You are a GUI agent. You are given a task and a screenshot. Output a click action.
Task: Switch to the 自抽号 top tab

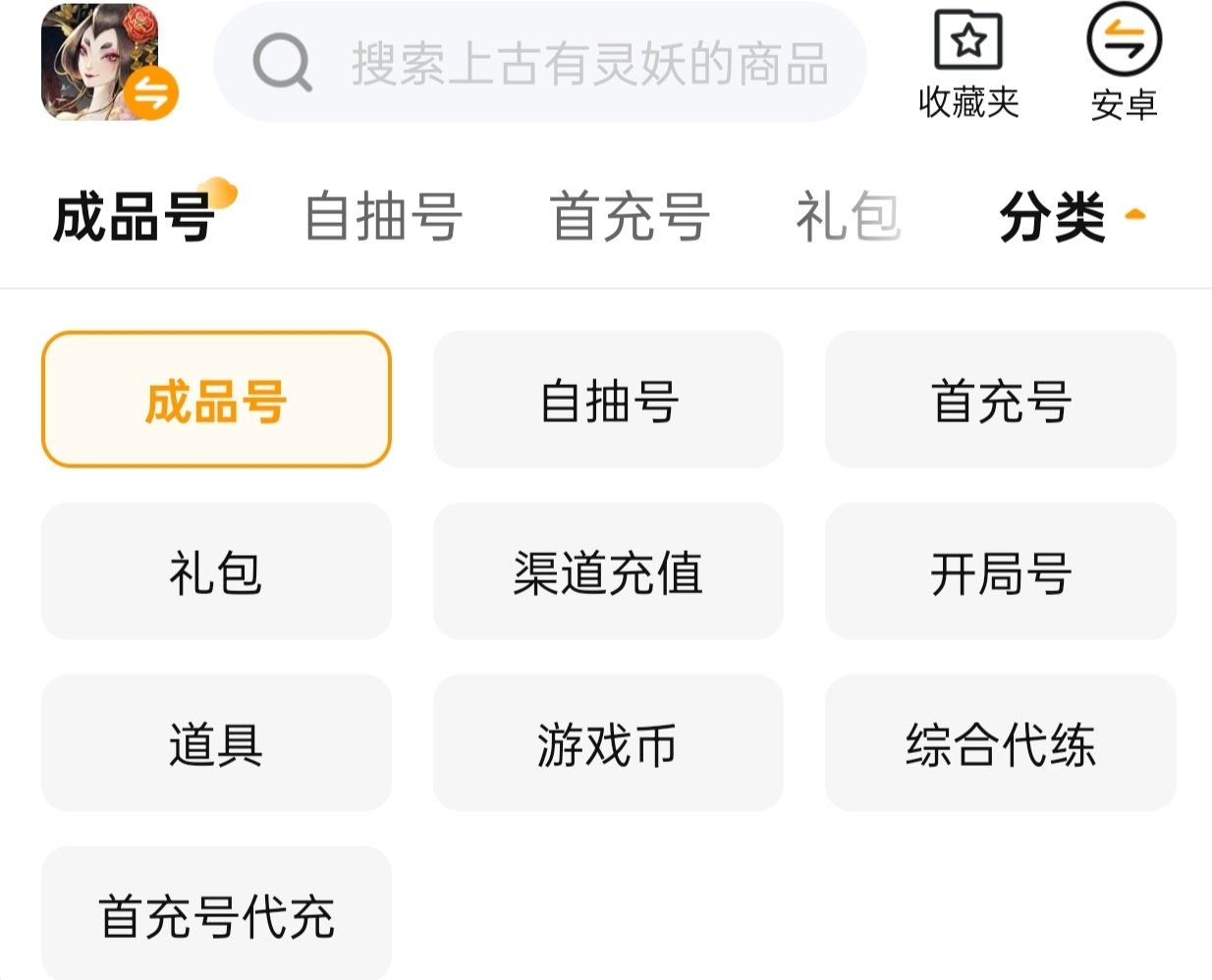[x=383, y=217]
